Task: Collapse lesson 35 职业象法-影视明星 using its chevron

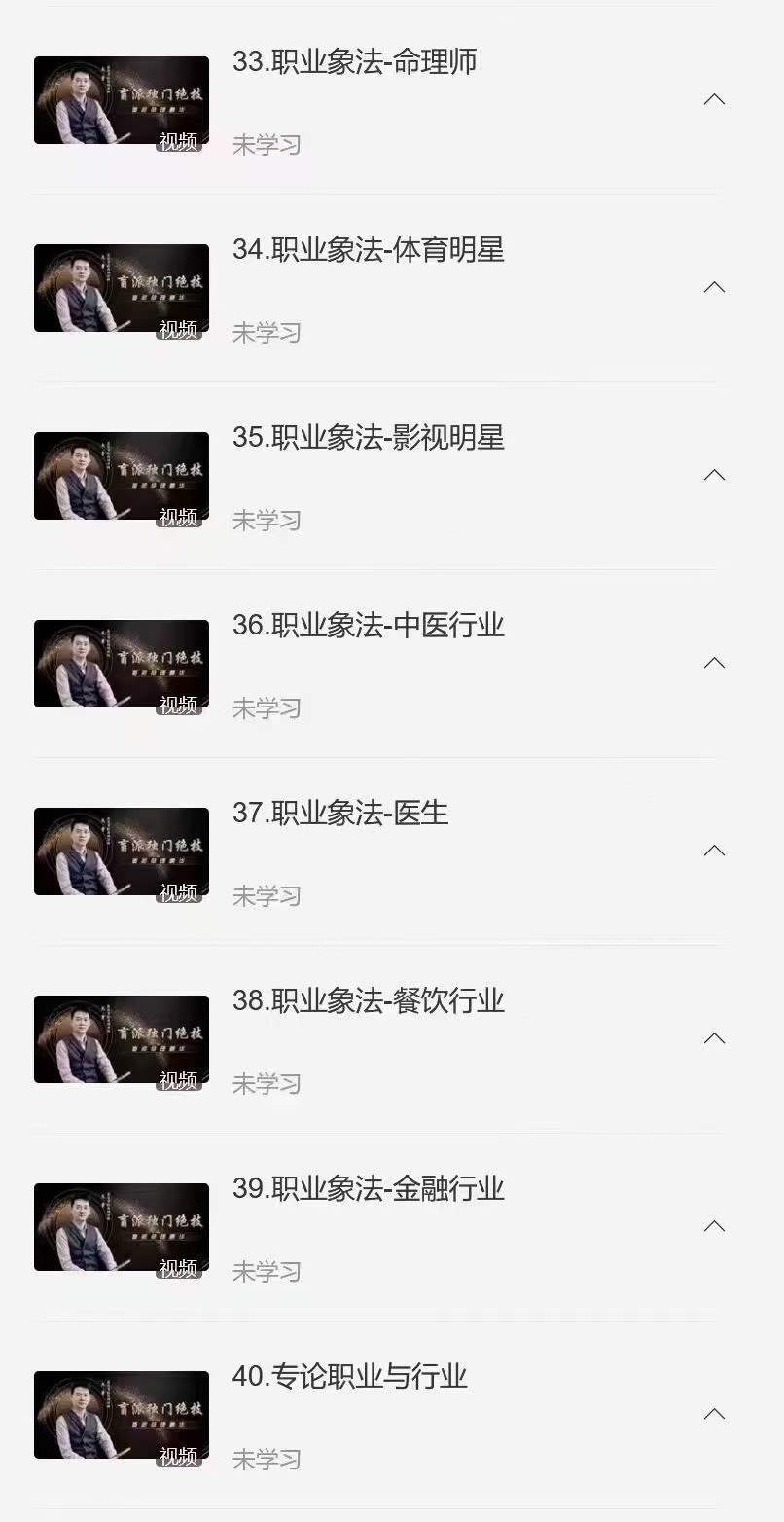Action: pos(715,475)
